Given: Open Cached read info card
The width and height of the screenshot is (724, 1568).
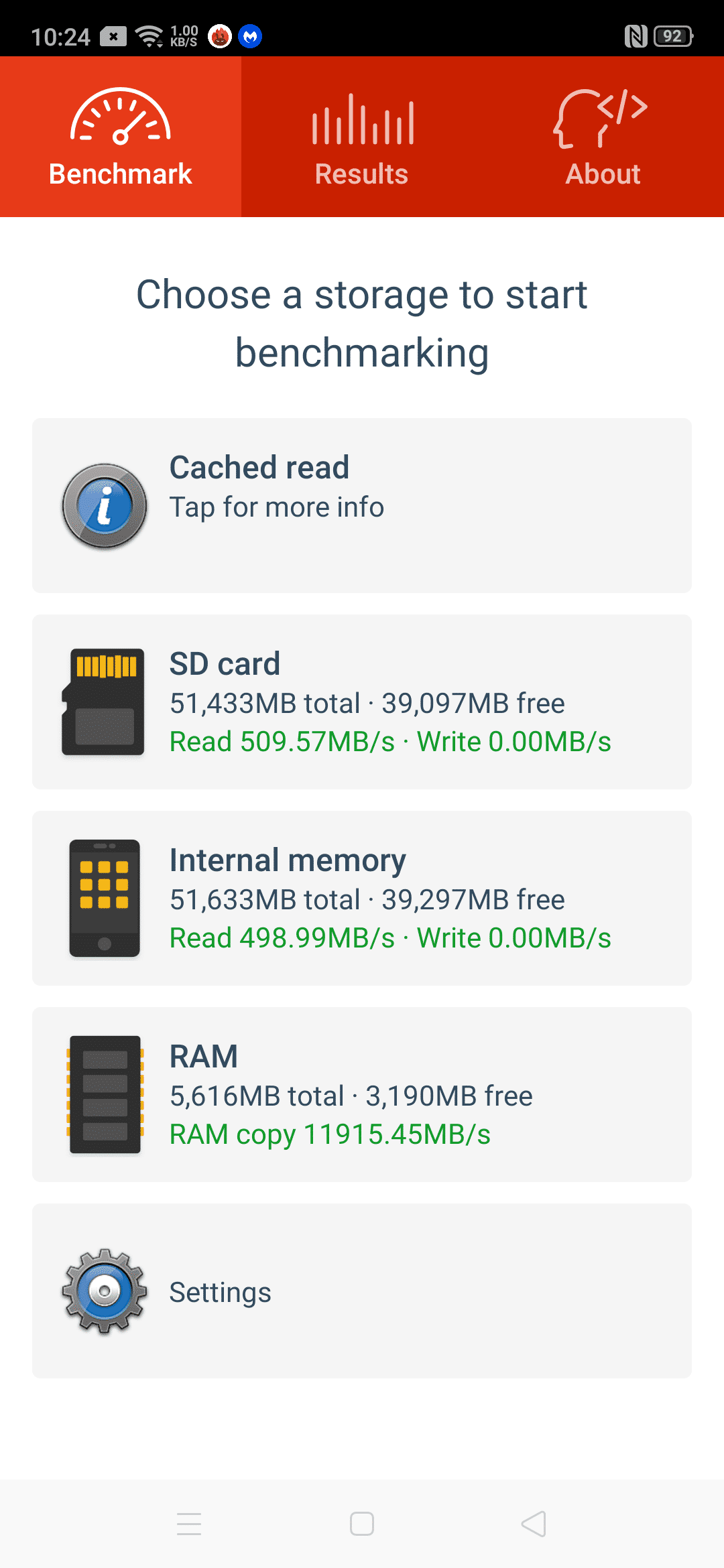Looking at the screenshot, I should 362,505.
